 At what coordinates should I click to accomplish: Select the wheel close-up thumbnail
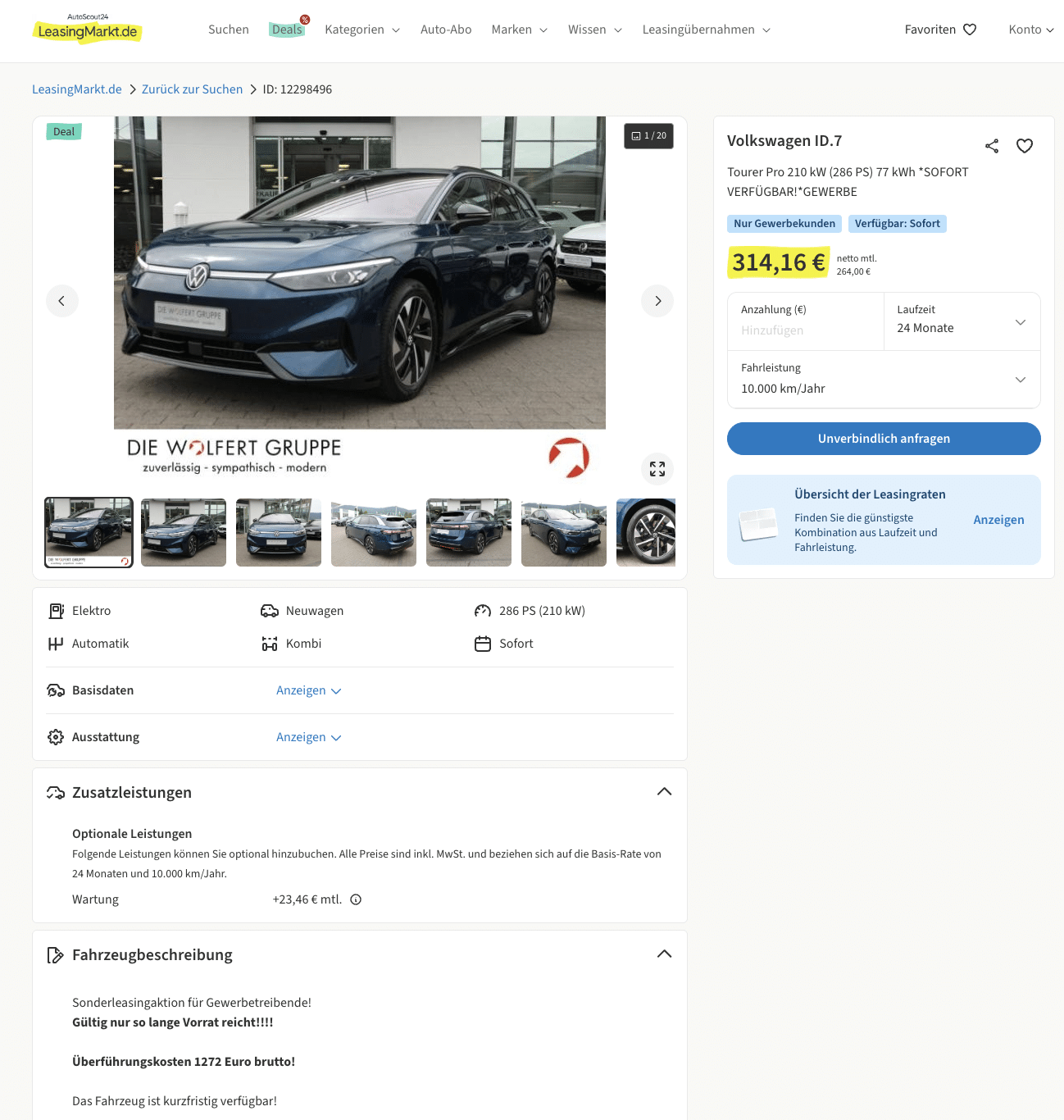[646, 532]
